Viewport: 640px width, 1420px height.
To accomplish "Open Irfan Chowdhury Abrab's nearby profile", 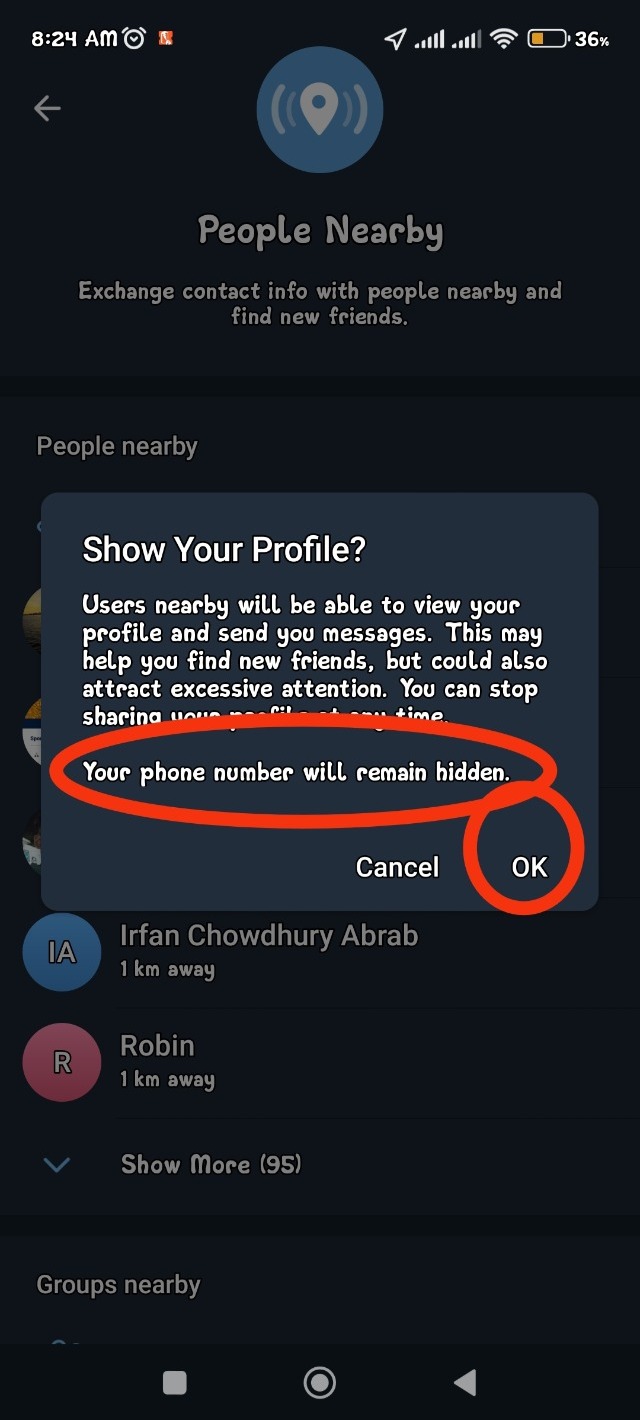I will tap(268, 950).
